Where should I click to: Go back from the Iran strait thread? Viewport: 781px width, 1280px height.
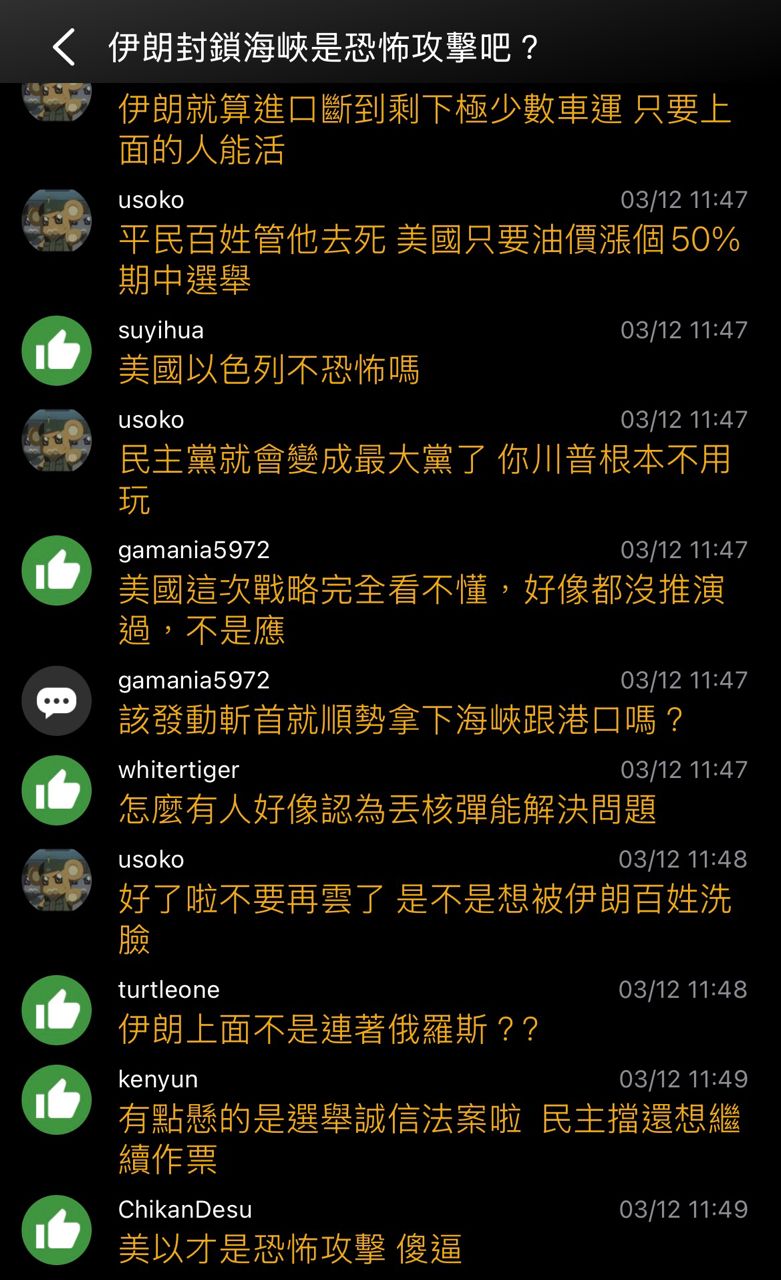tap(63, 47)
